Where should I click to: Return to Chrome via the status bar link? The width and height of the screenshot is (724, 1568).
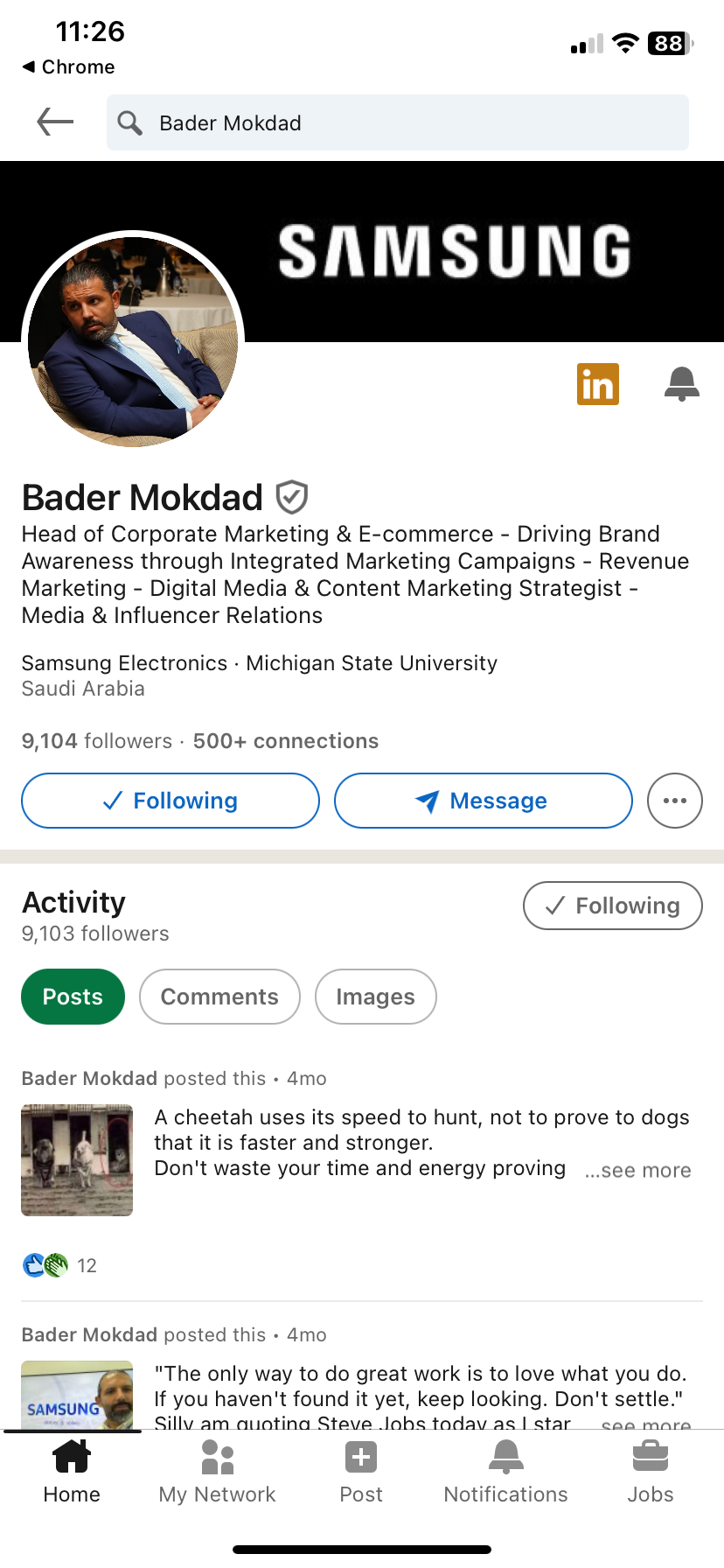click(x=68, y=67)
